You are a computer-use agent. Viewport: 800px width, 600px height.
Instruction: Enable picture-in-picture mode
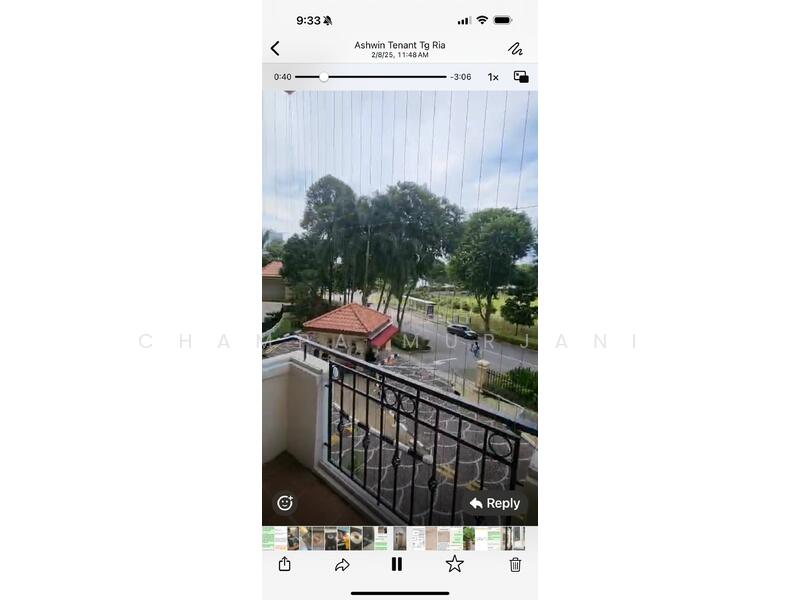point(521,77)
